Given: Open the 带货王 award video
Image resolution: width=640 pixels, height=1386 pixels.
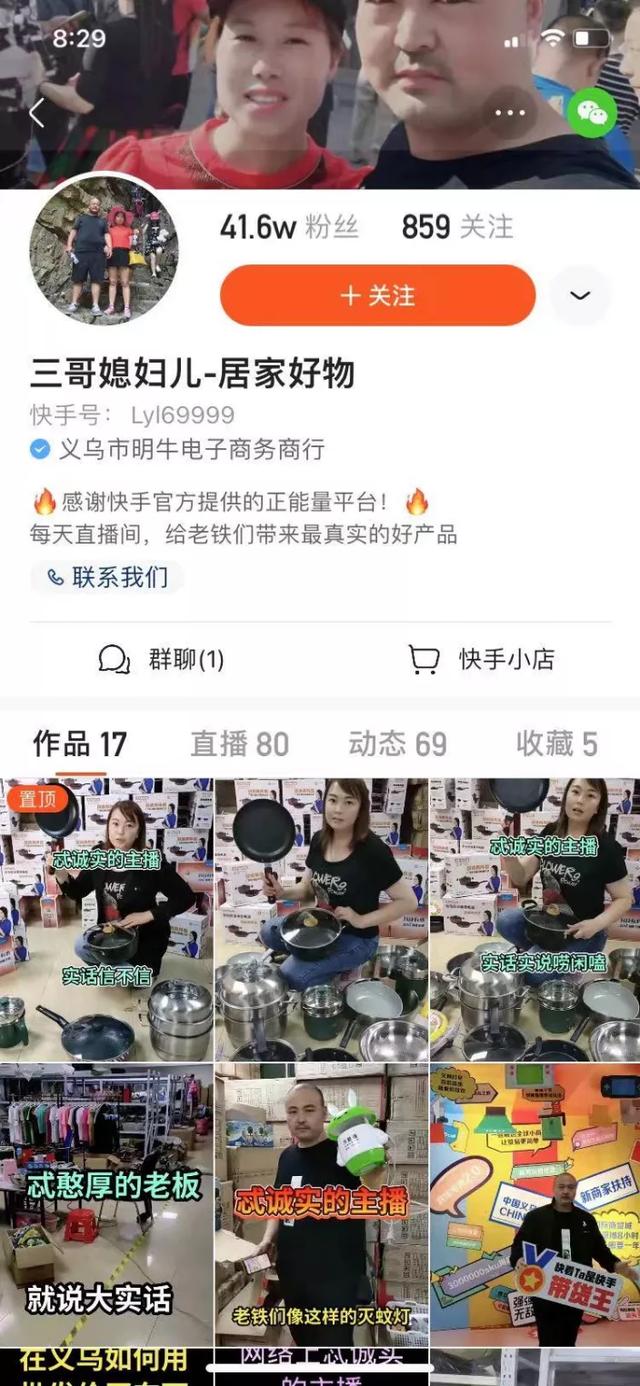Looking at the screenshot, I should [x=534, y=1205].
